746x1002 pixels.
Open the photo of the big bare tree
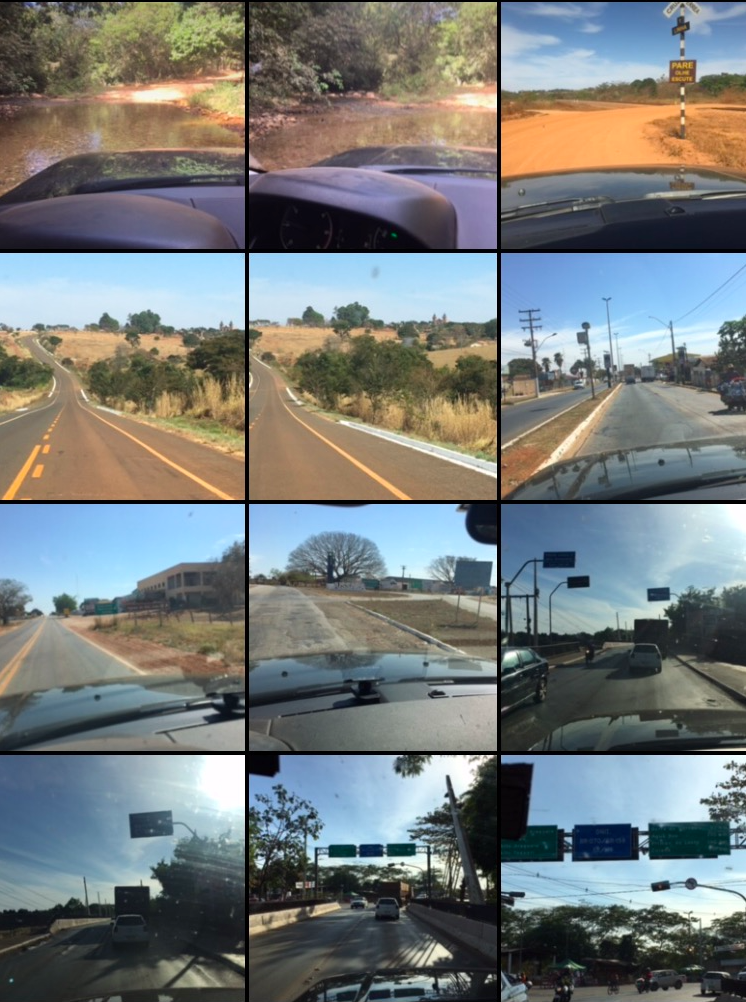click(372, 627)
